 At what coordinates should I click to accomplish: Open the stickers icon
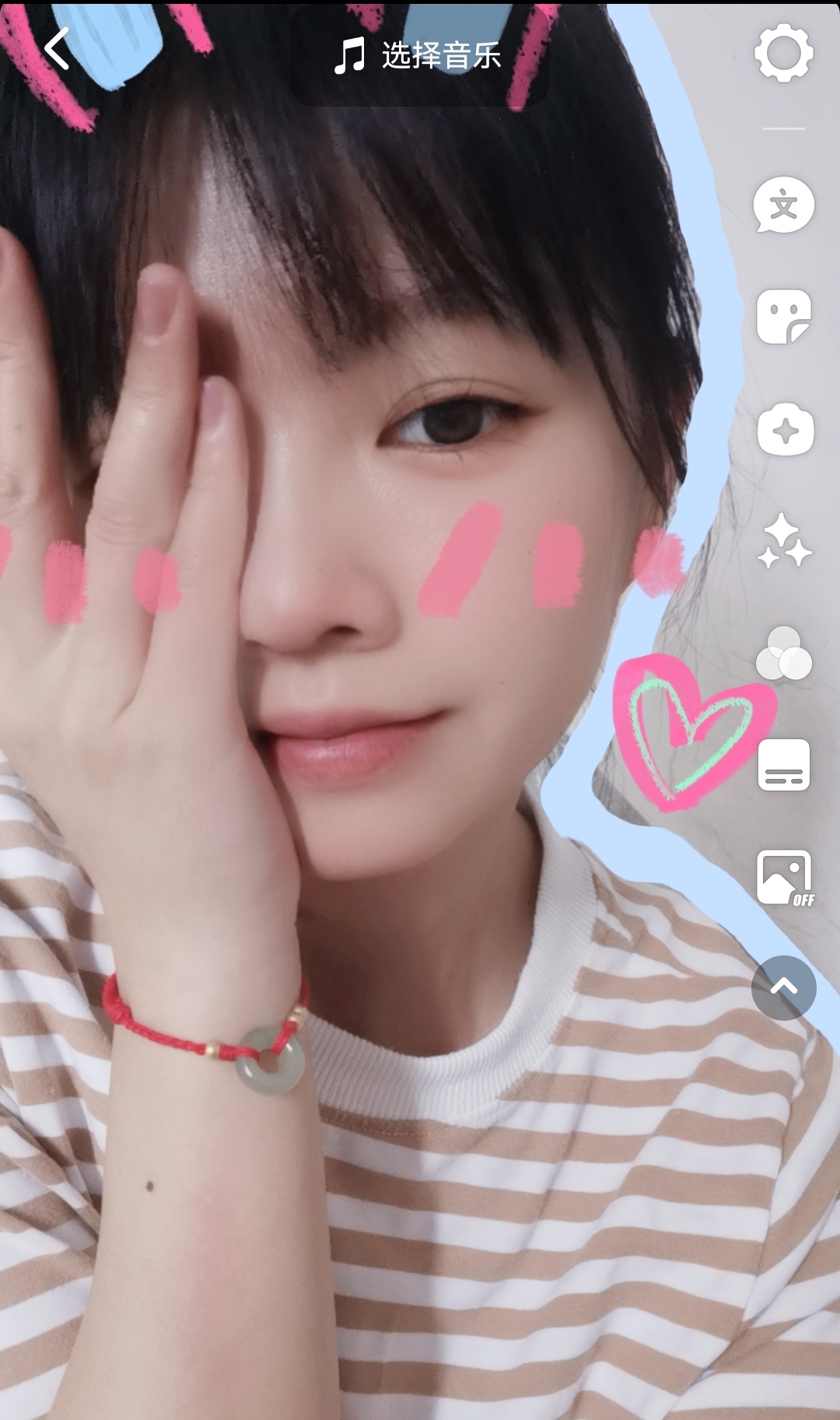[783, 317]
